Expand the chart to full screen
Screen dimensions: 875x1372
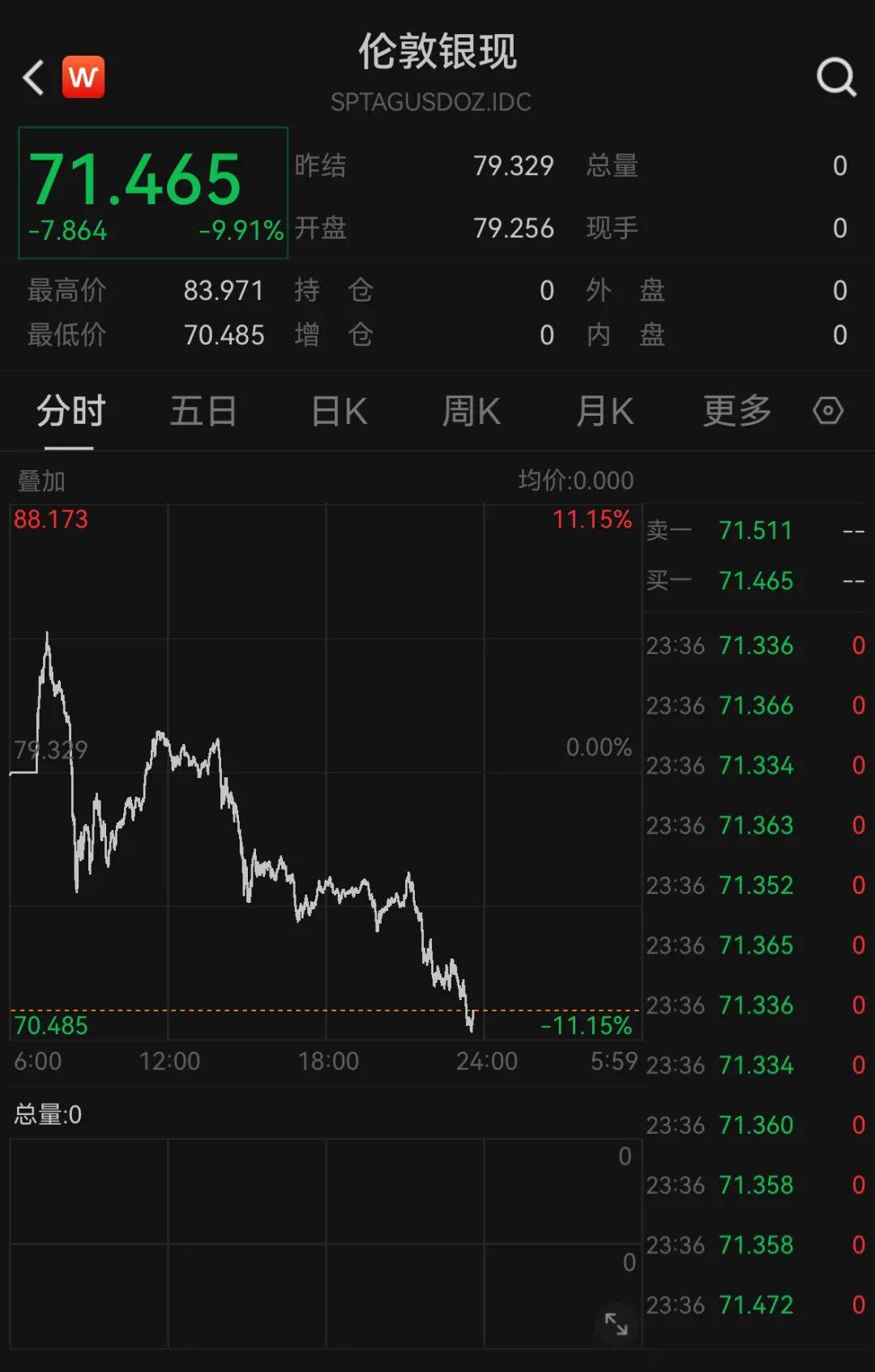point(616,1323)
